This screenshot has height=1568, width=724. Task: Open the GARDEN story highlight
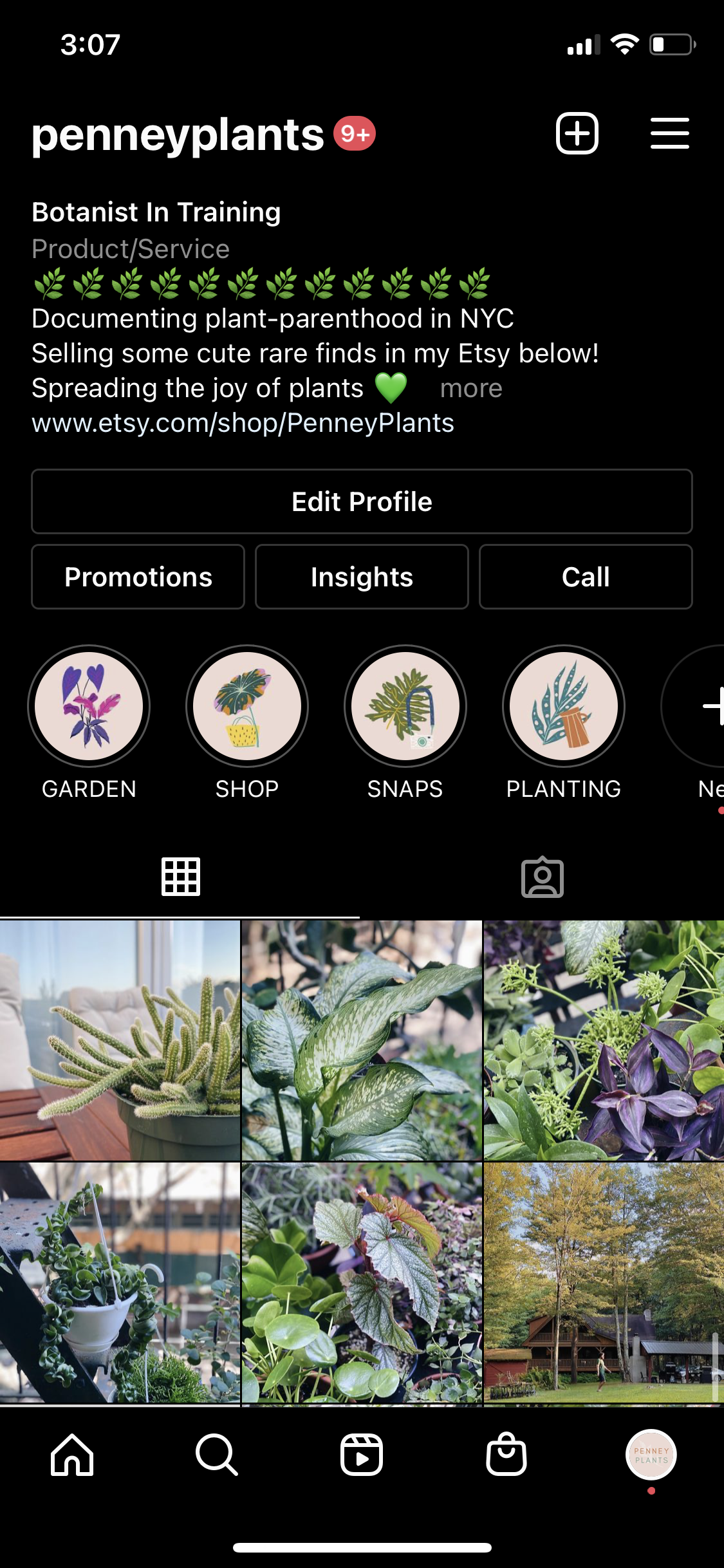pos(89,706)
